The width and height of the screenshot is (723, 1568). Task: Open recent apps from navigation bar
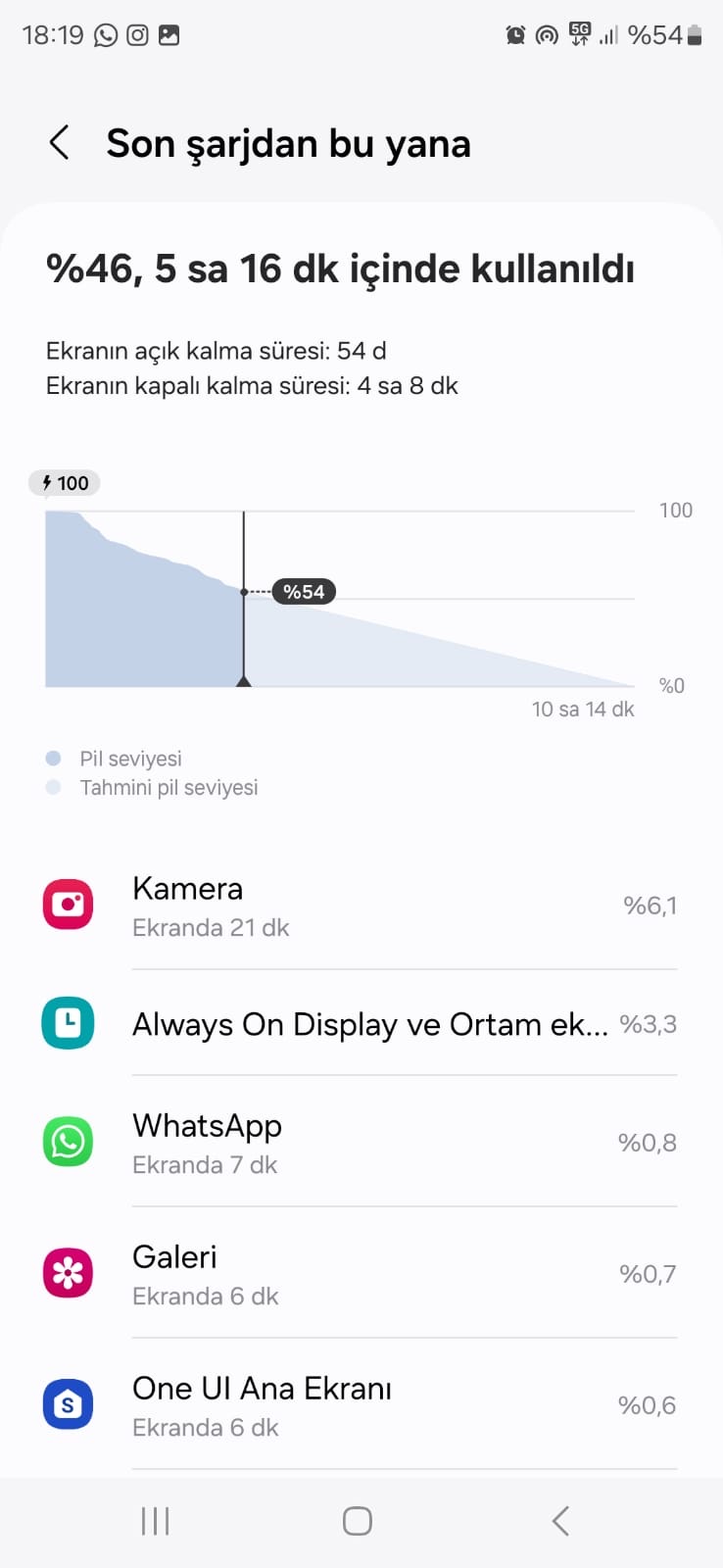coord(156,1521)
